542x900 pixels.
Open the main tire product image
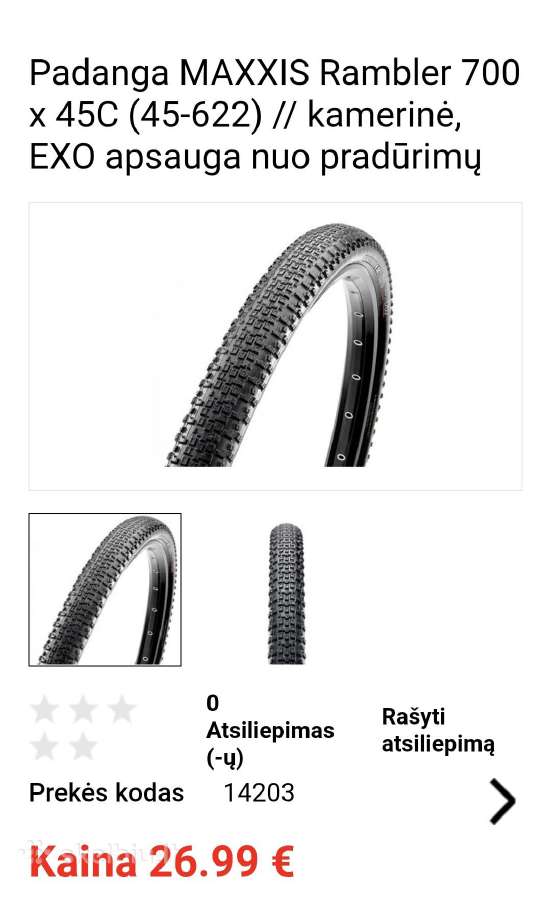pos(276,346)
